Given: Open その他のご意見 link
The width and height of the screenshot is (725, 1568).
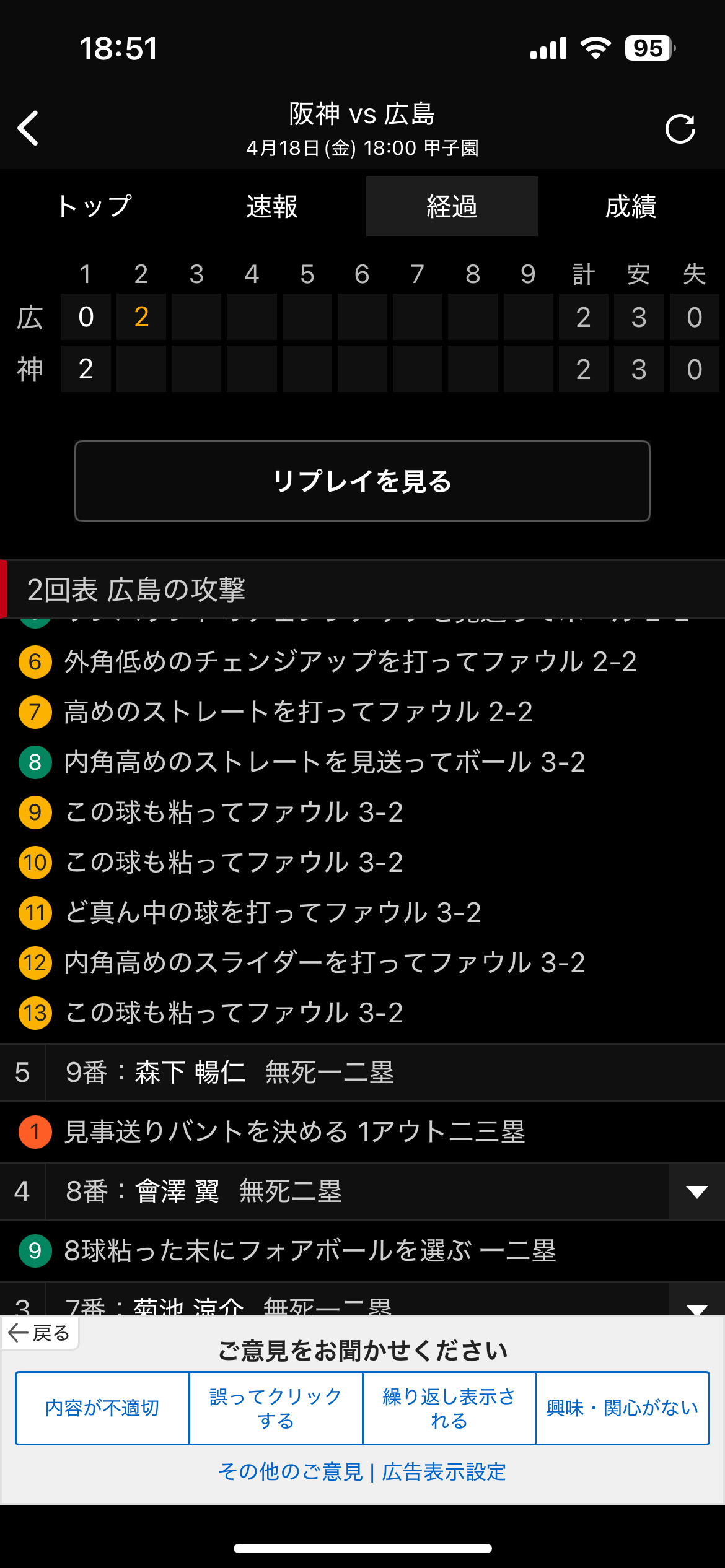Looking at the screenshot, I should [x=291, y=1471].
